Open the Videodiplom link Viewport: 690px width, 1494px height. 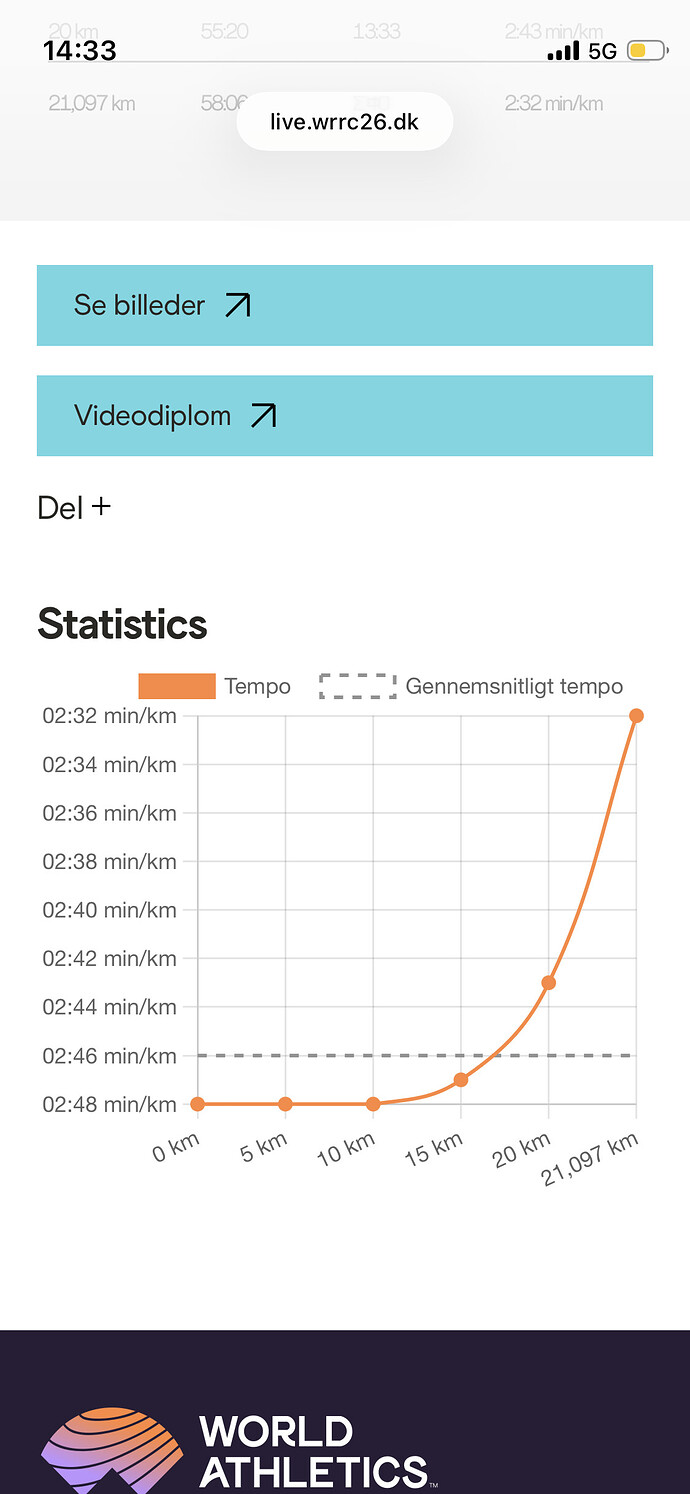(x=344, y=416)
